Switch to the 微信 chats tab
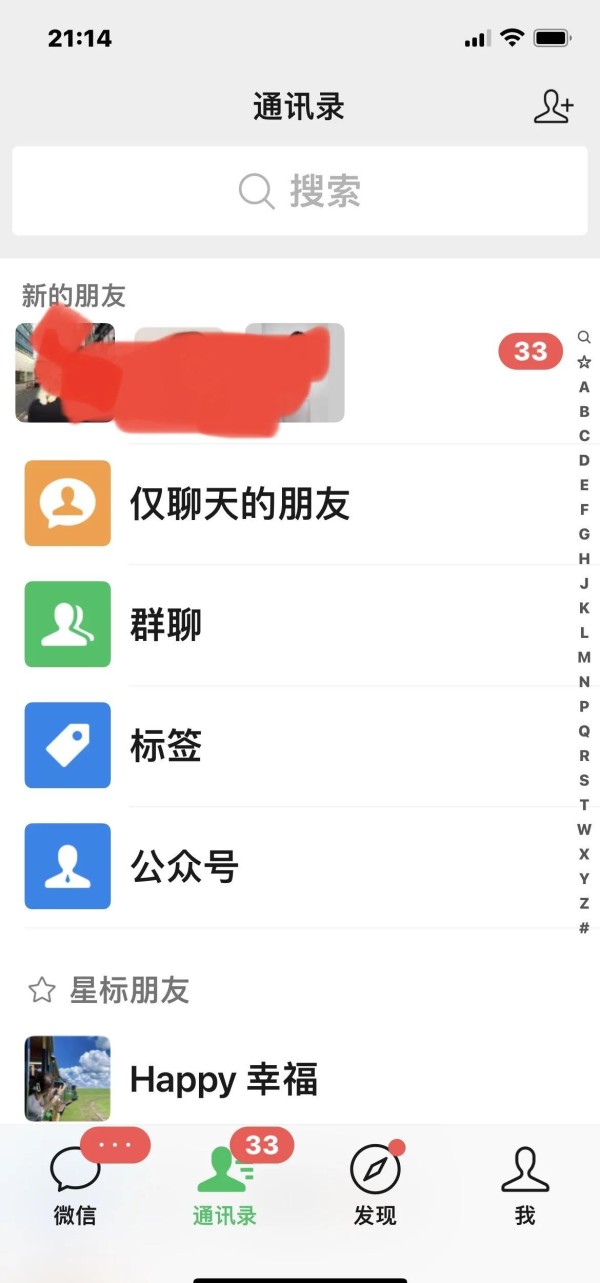Viewport: 600px width, 1283px height. click(x=75, y=1187)
